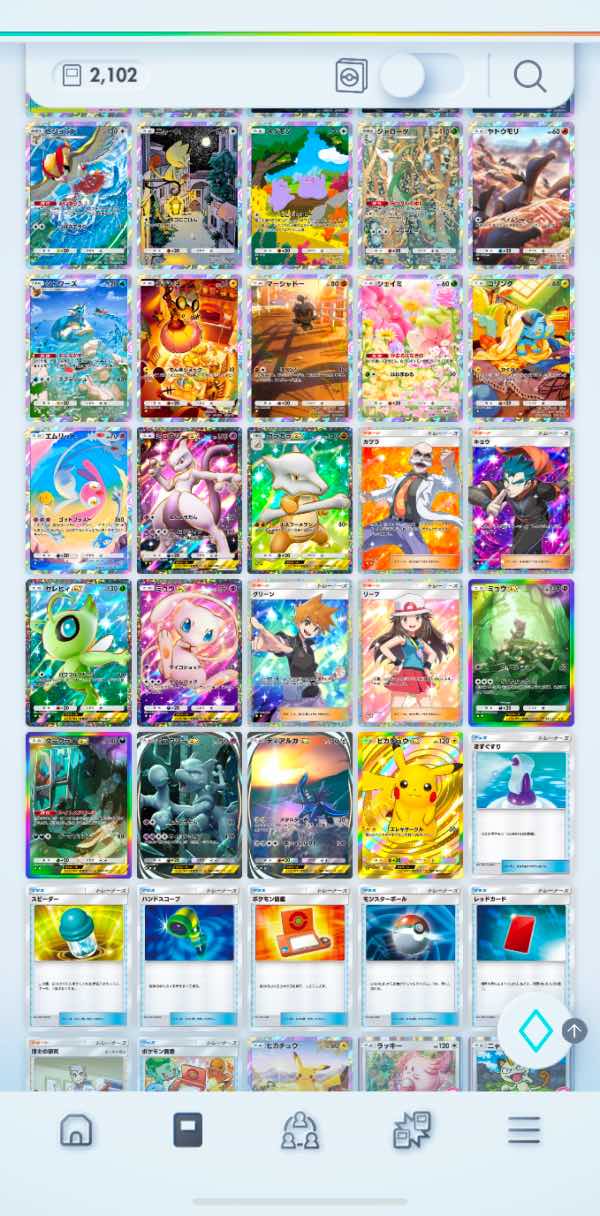Toggle the card view switch
The width and height of the screenshot is (600, 1216).
421,75
